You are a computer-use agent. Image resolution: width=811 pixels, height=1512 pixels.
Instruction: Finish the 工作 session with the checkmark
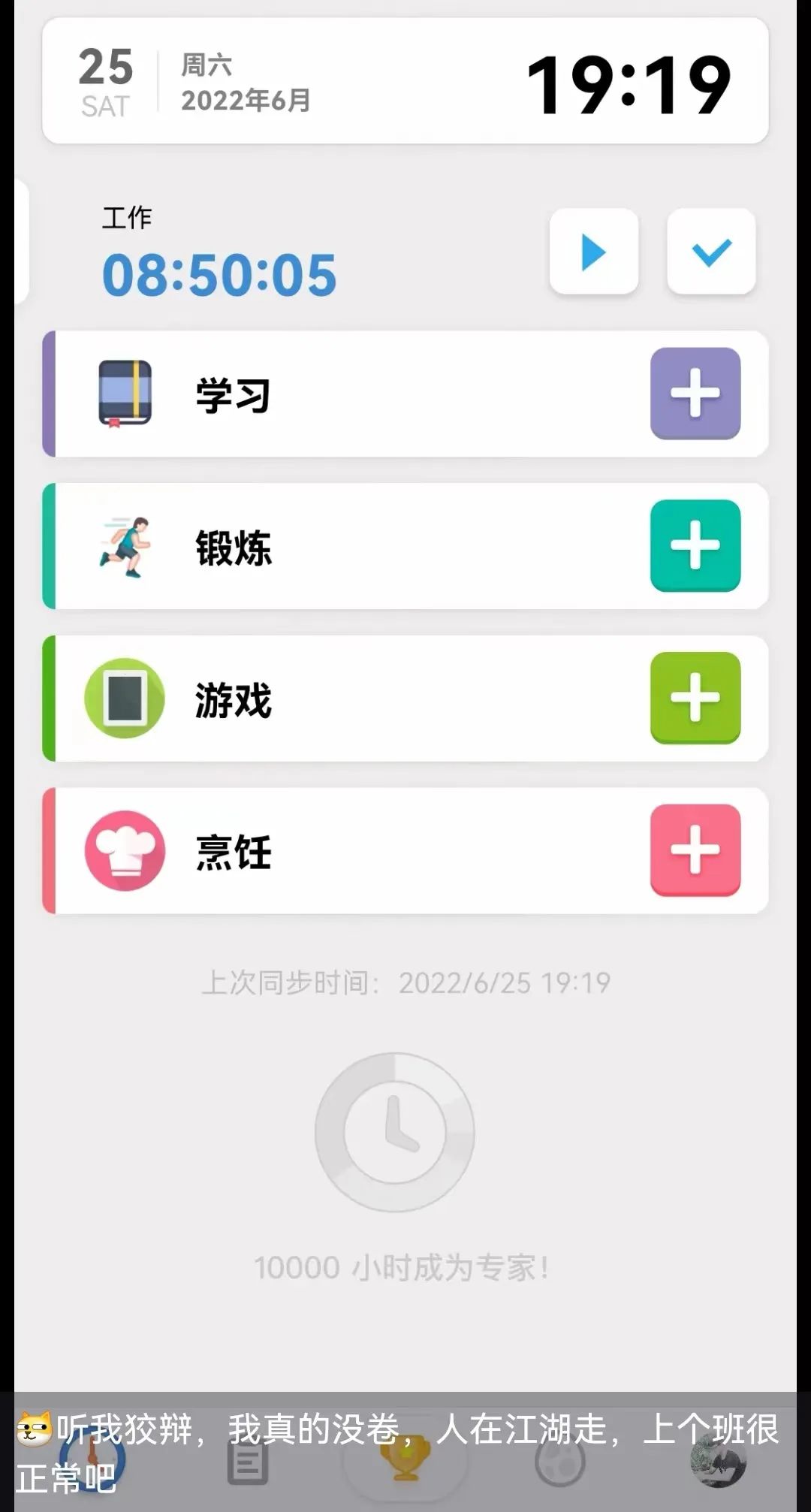point(711,252)
